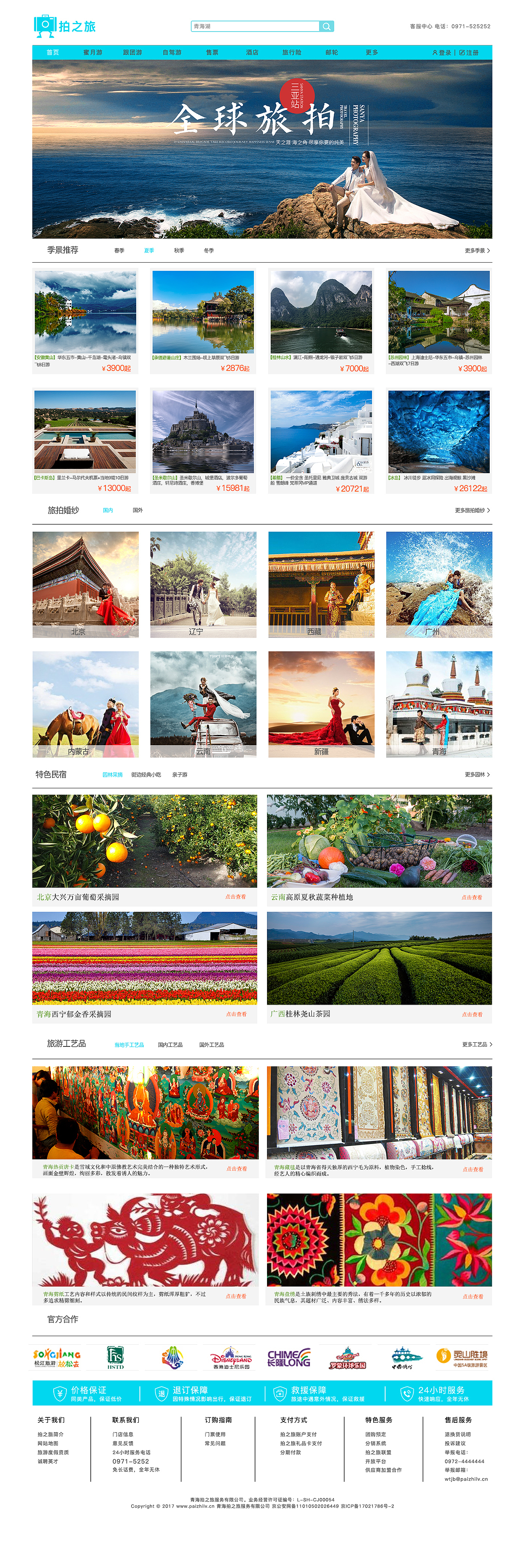The width and height of the screenshot is (525, 1568).
Task: Click the search input containing 青海湖
Action: point(256,26)
